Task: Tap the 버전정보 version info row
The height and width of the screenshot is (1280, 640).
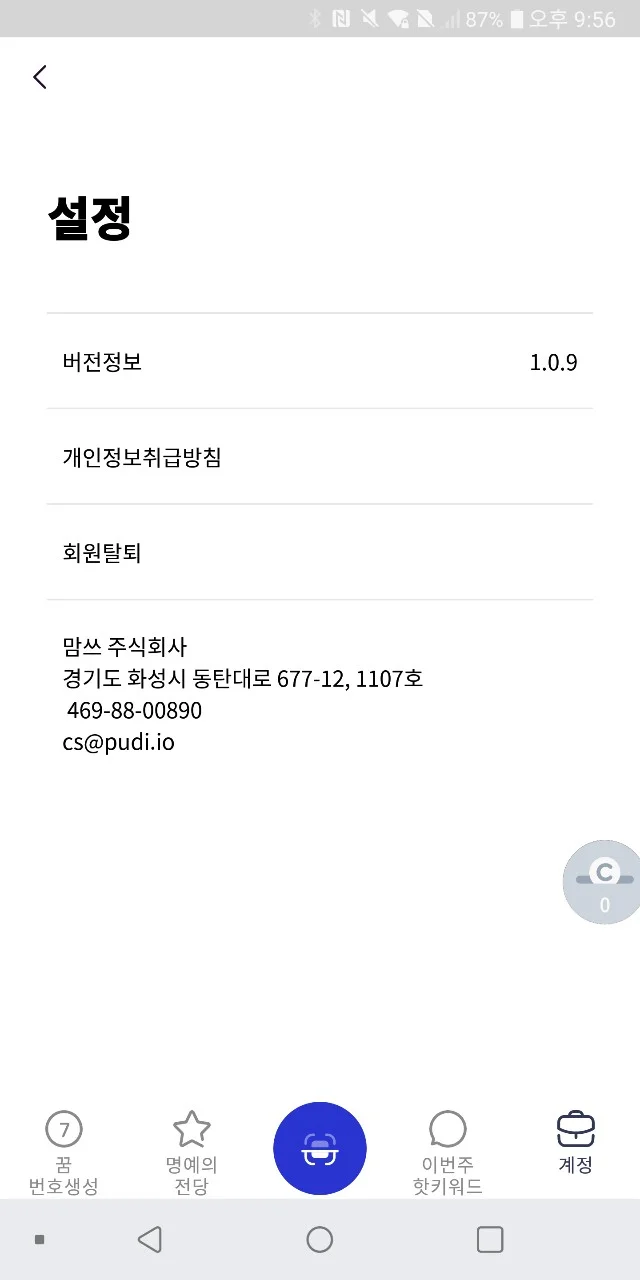Action: tap(319, 361)
